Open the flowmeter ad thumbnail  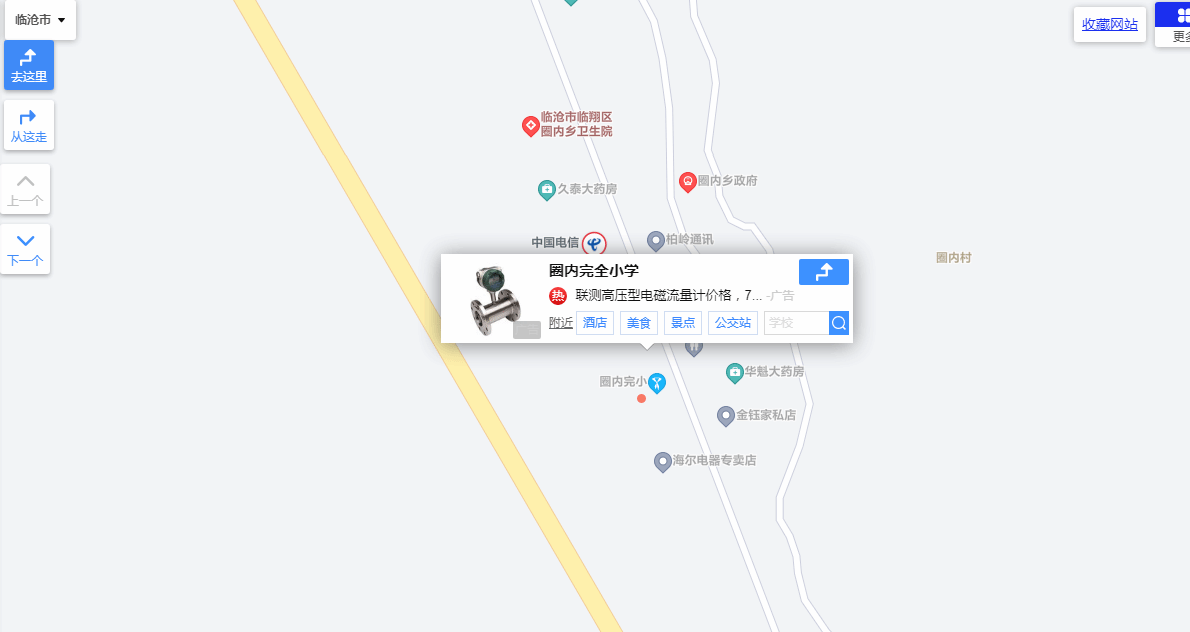click(495, 300)
